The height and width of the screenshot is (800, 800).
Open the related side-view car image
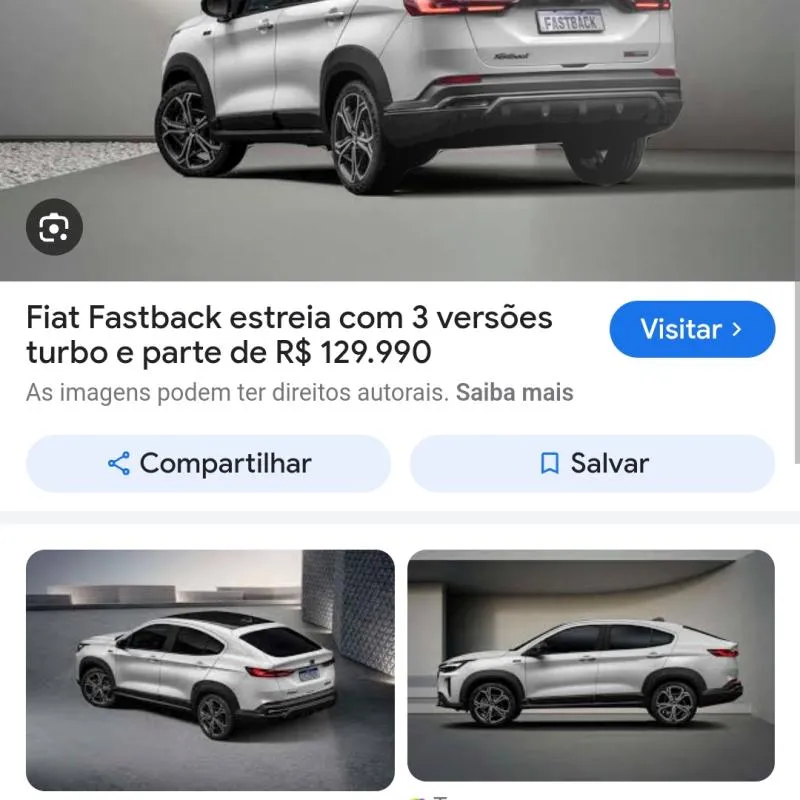590,665
